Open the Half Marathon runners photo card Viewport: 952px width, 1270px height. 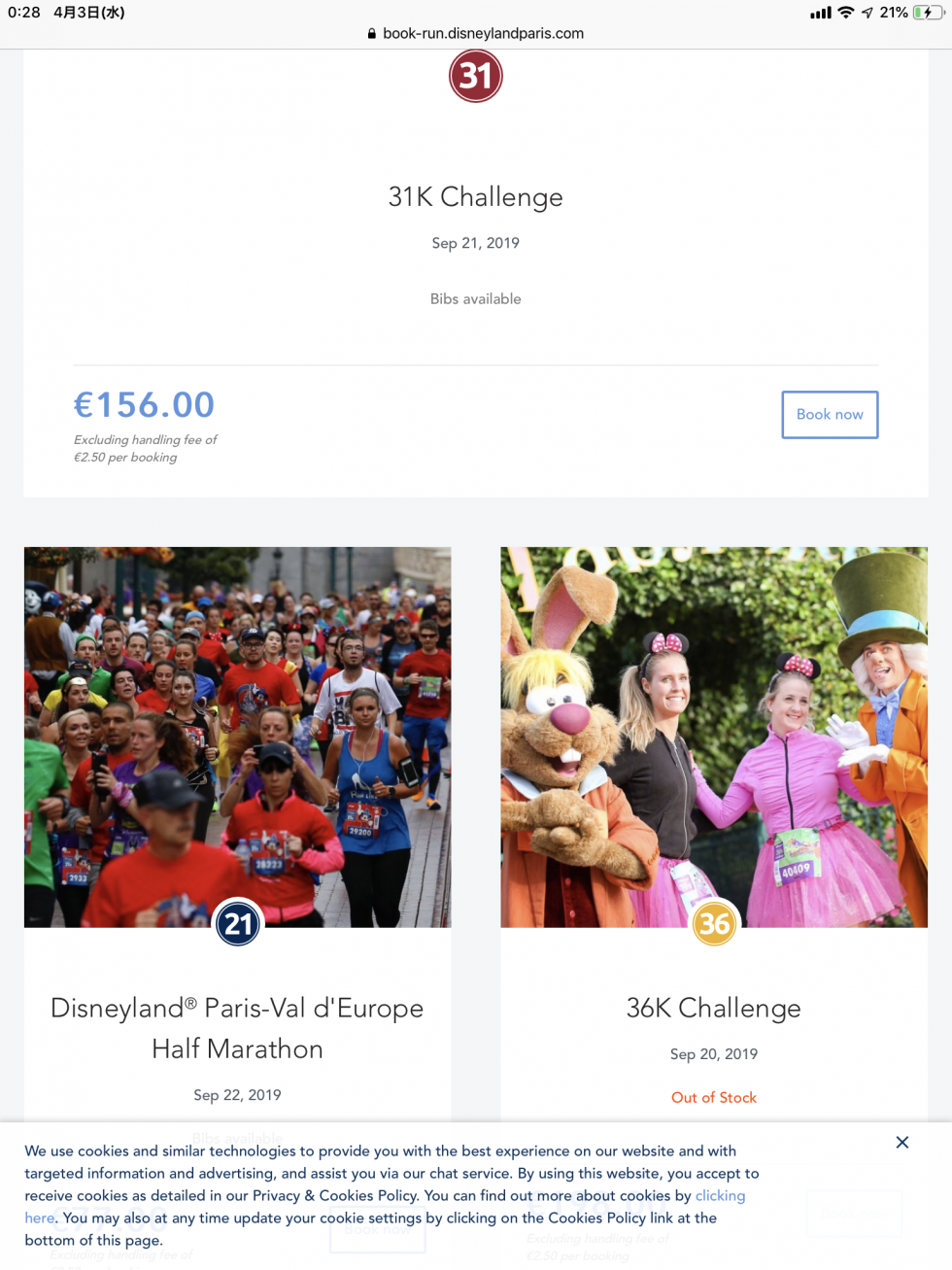click(x=237, y=737)
